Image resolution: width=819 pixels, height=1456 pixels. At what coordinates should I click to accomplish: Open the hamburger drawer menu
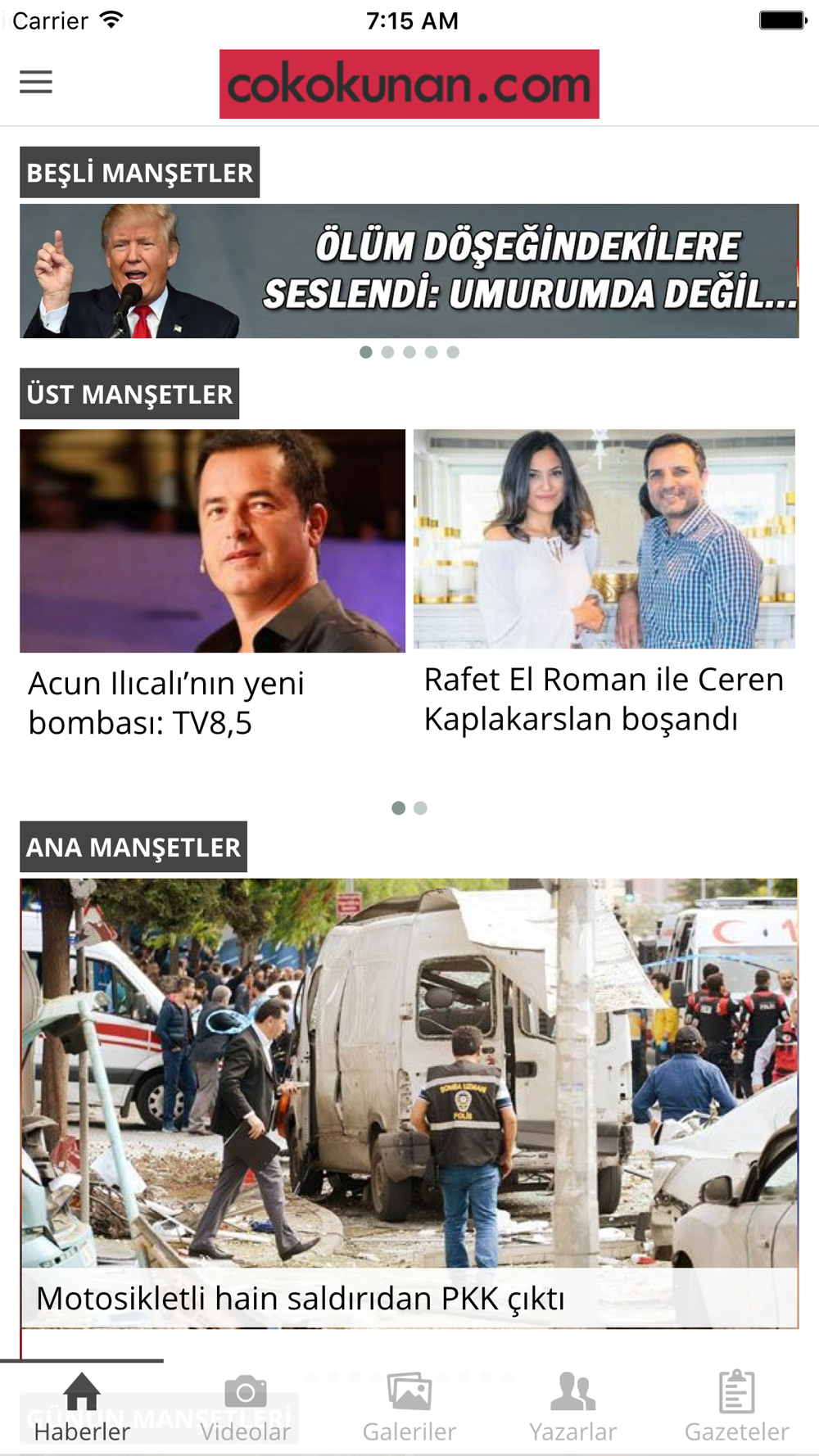(36, 82)
